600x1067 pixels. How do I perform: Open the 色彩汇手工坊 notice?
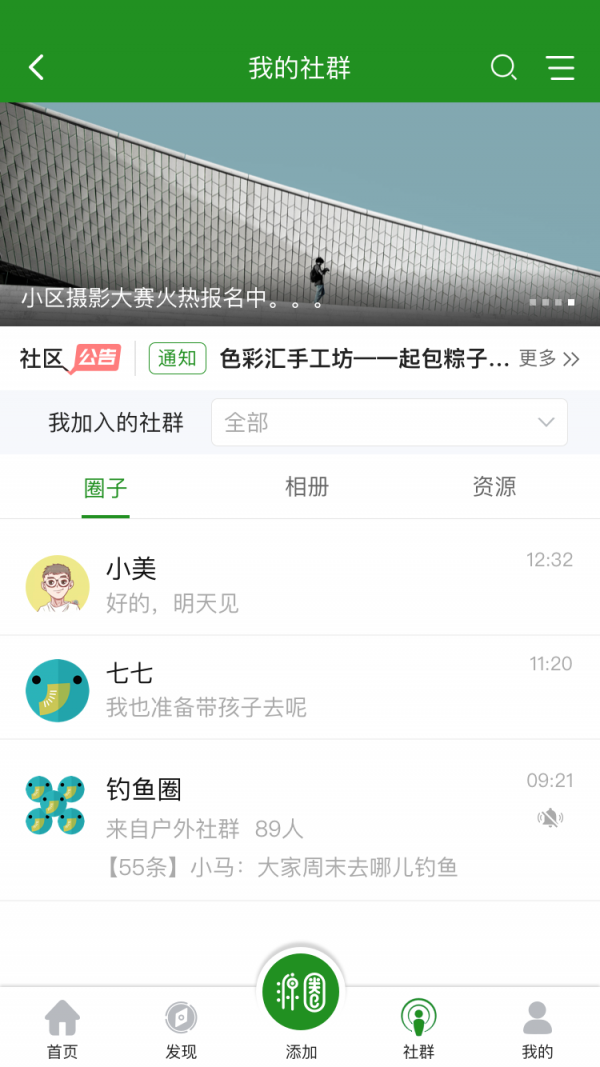tap(364, 359)
